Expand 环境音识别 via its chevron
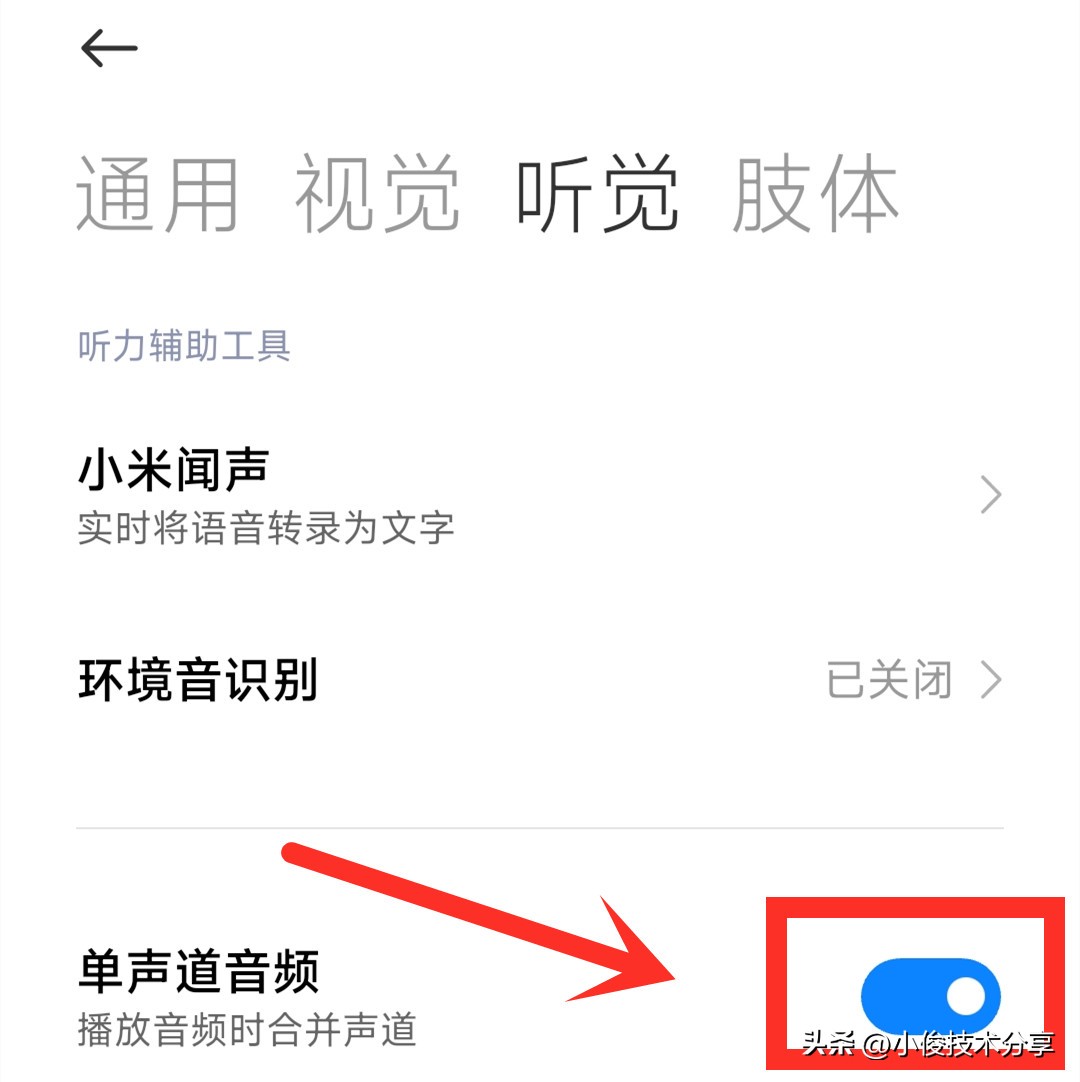The height and width of the screenshot is (1082, 1080). coord(989,679)
